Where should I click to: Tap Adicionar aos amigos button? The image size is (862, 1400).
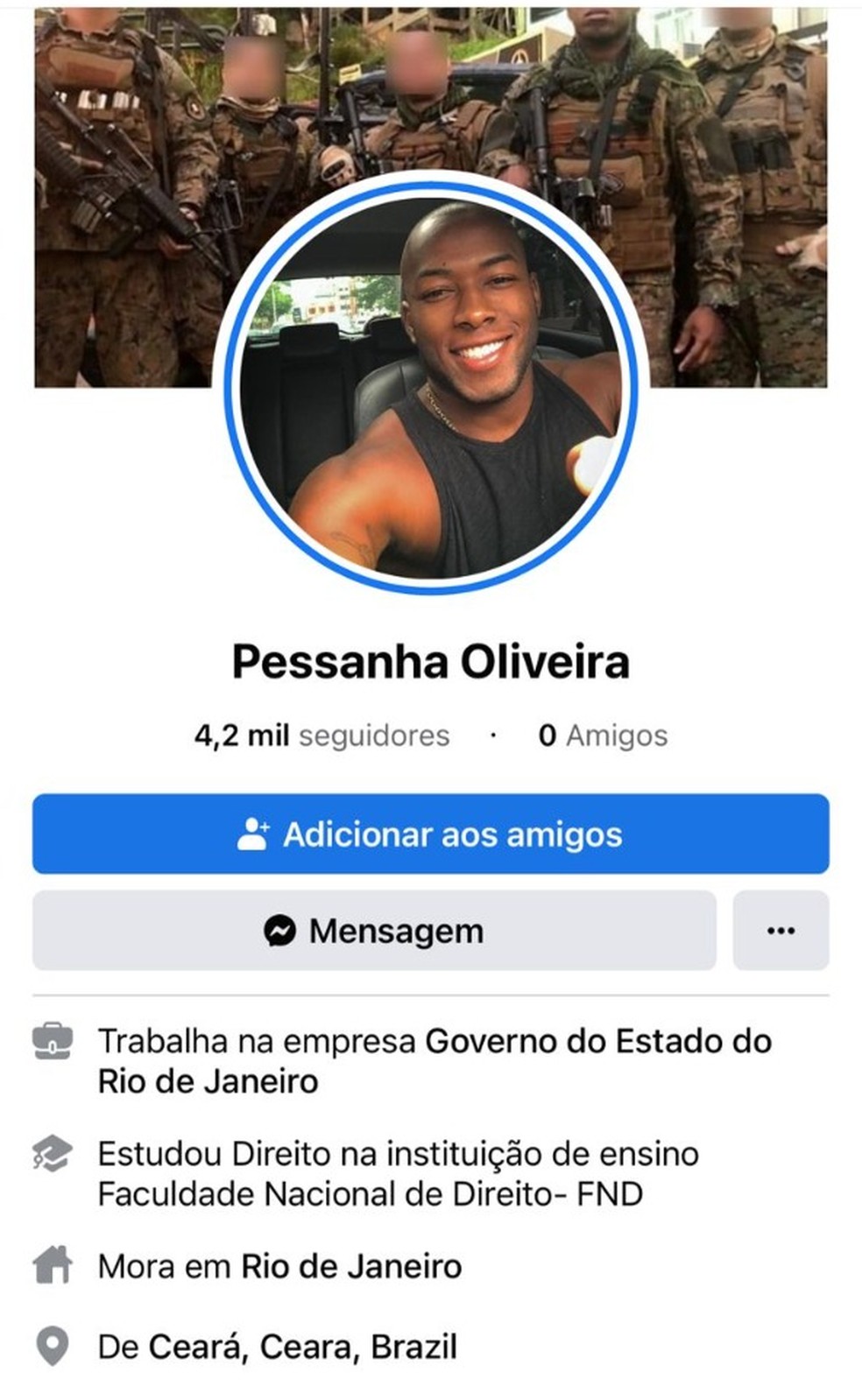coord(430,834)
